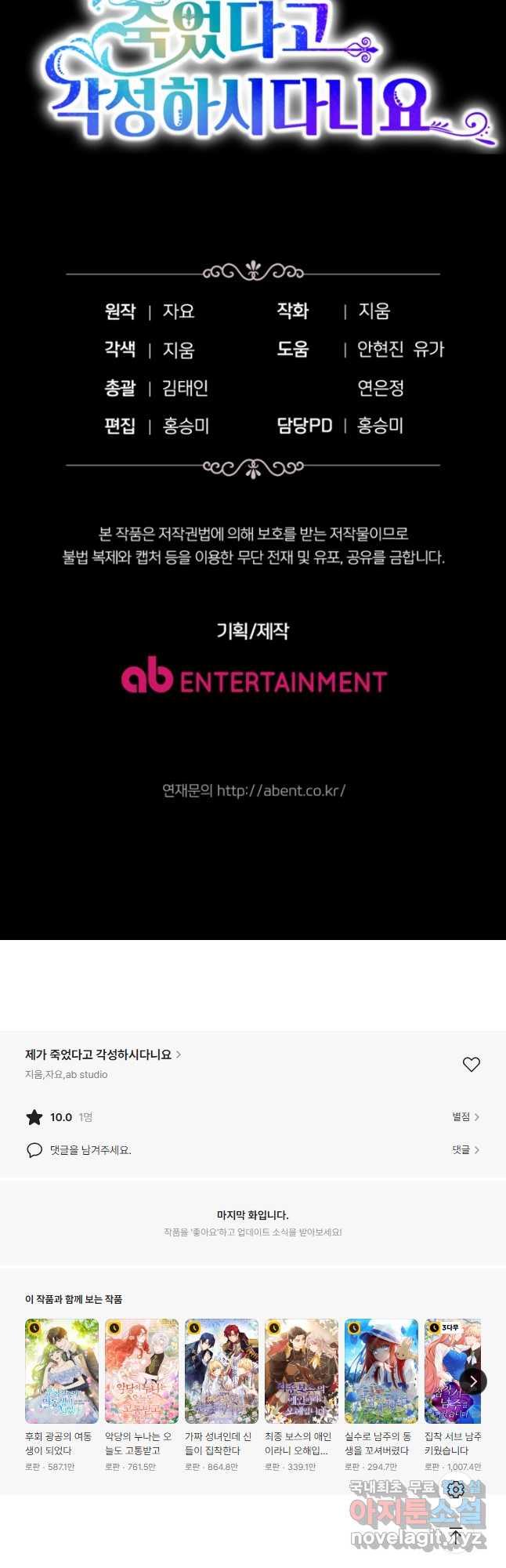
Task: Open the 댓글 comments page
Action: 465,1149
